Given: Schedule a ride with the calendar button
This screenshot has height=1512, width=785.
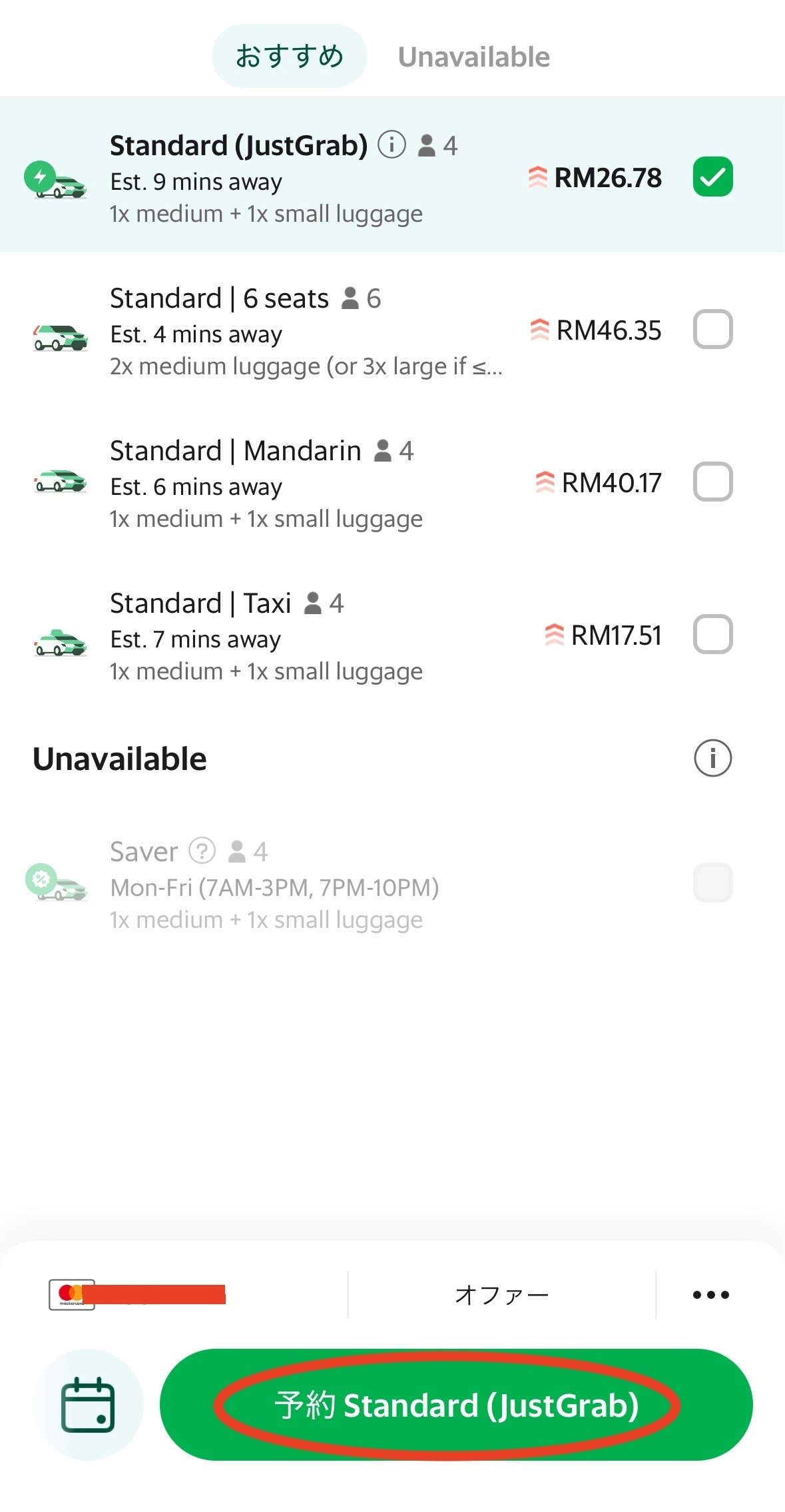Looking at the screenshot, I should (88, 1404).
